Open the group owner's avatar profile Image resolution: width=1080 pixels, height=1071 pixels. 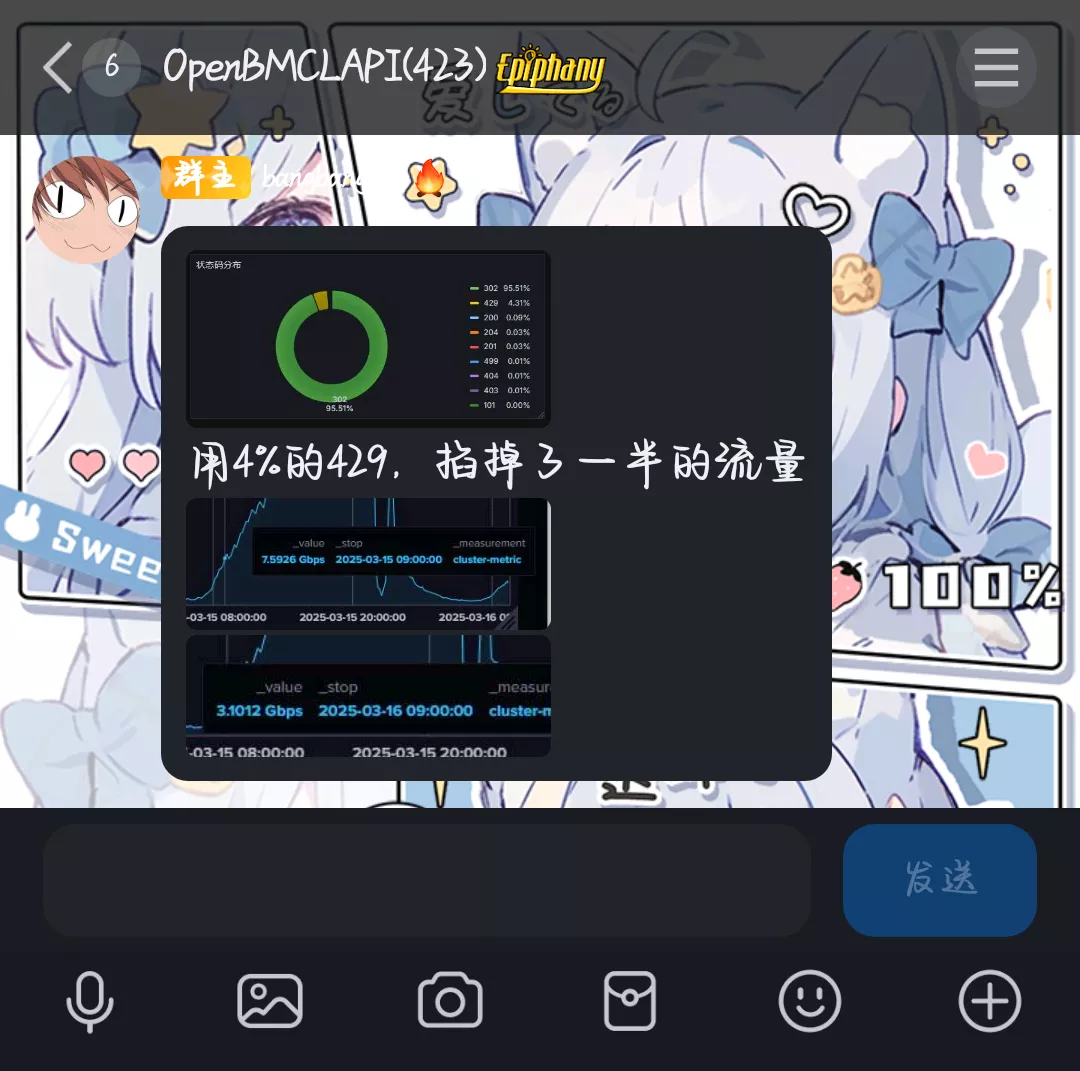tap(86, 209)
